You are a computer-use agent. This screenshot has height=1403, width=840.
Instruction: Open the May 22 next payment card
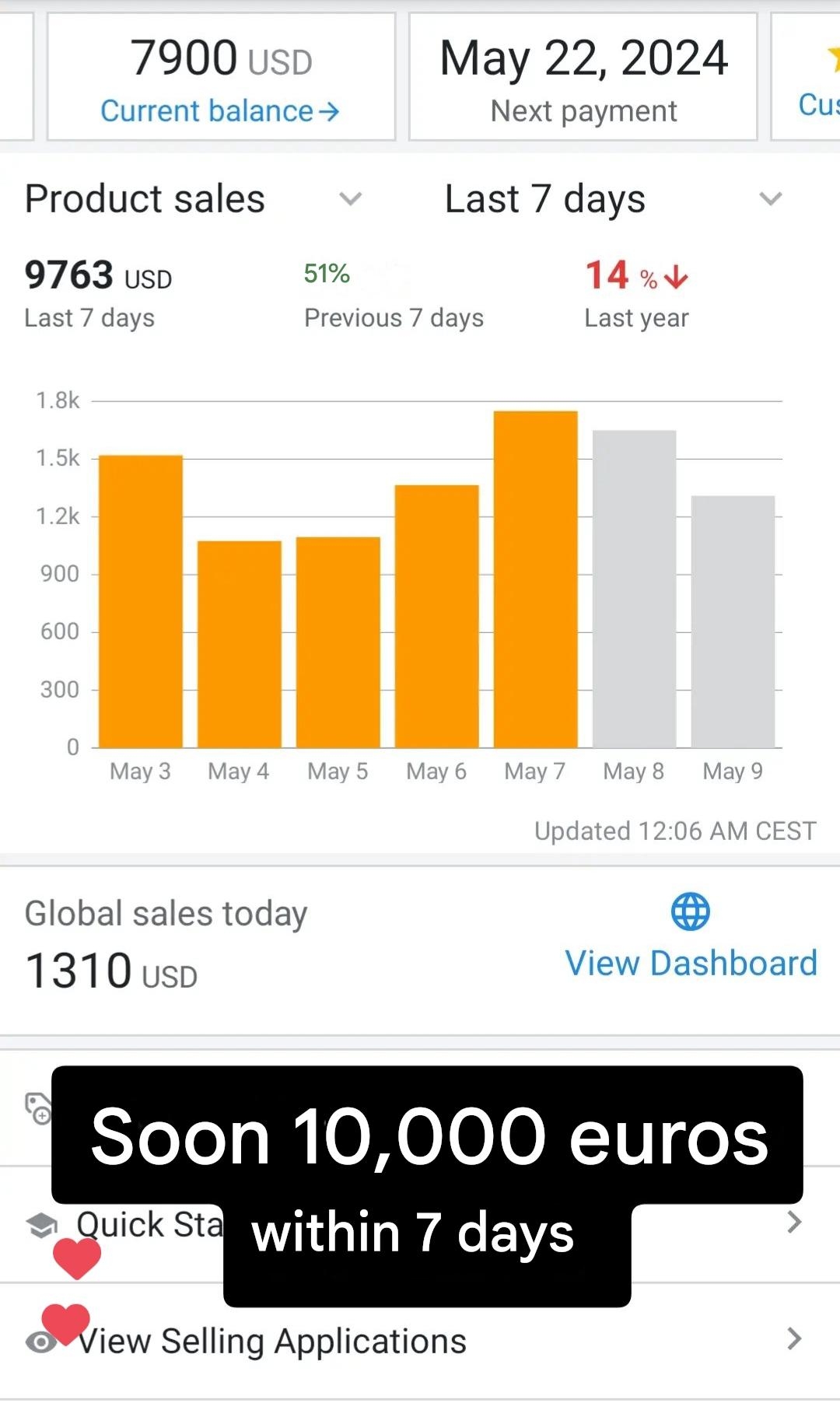pos(583,77)
